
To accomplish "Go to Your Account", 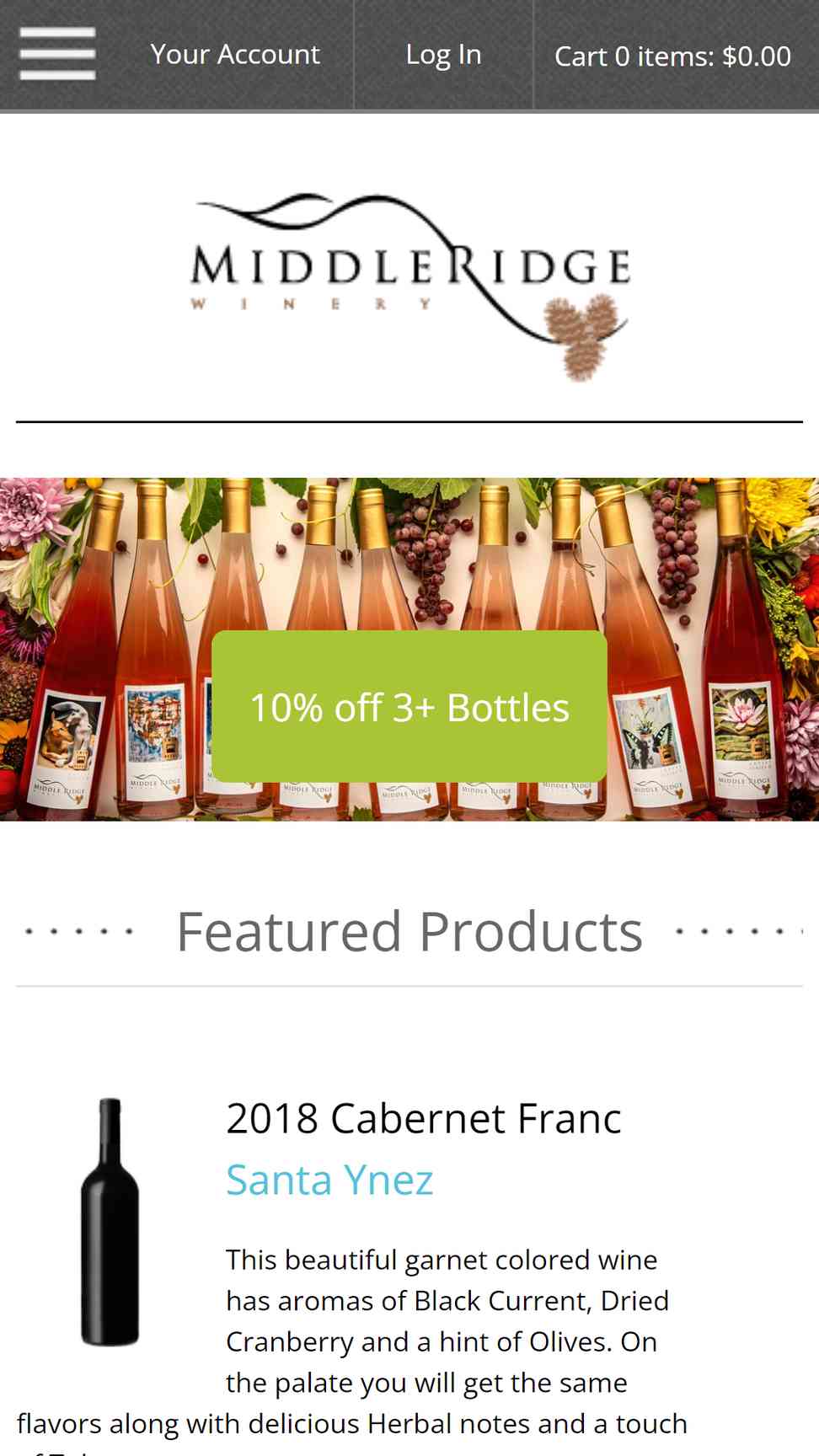I will (235, 55).
